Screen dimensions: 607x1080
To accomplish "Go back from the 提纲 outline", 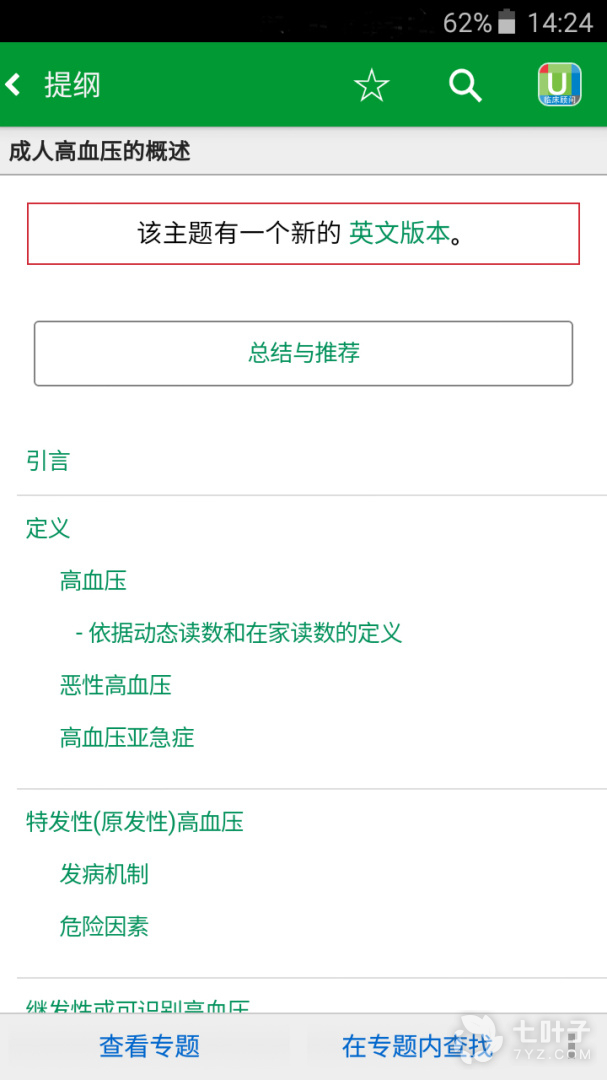I will pyautogui.click(x=13, y=85).
